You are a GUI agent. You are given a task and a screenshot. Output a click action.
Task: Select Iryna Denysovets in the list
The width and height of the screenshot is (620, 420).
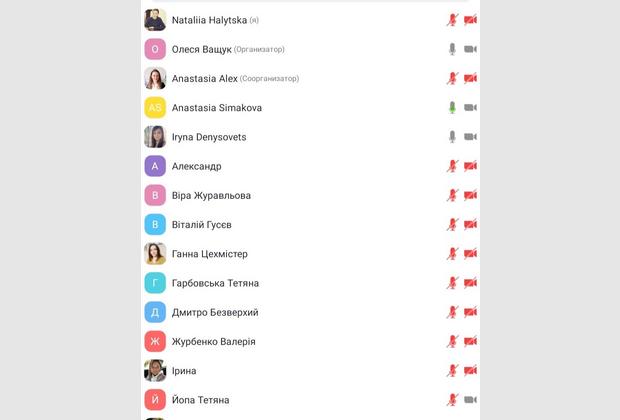point(209,137)
